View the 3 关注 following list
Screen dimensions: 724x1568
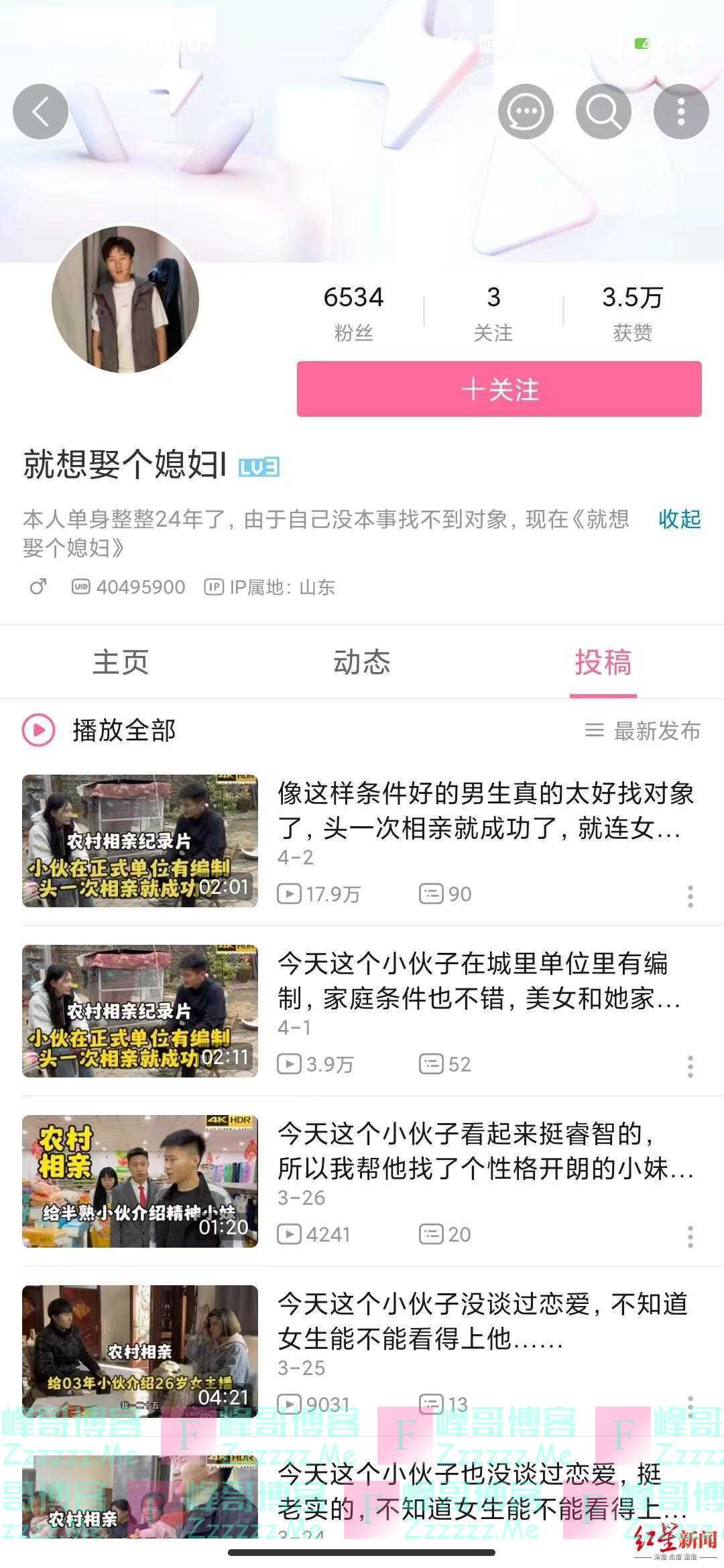tap(493, 312)
